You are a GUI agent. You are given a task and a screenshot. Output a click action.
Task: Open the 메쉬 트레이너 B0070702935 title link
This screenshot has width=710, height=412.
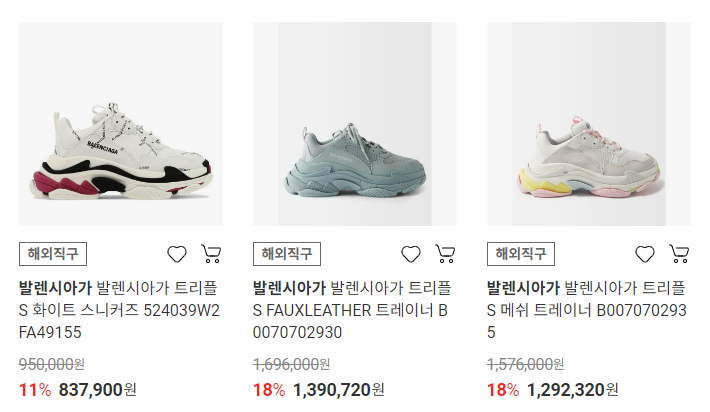[588, 310]
